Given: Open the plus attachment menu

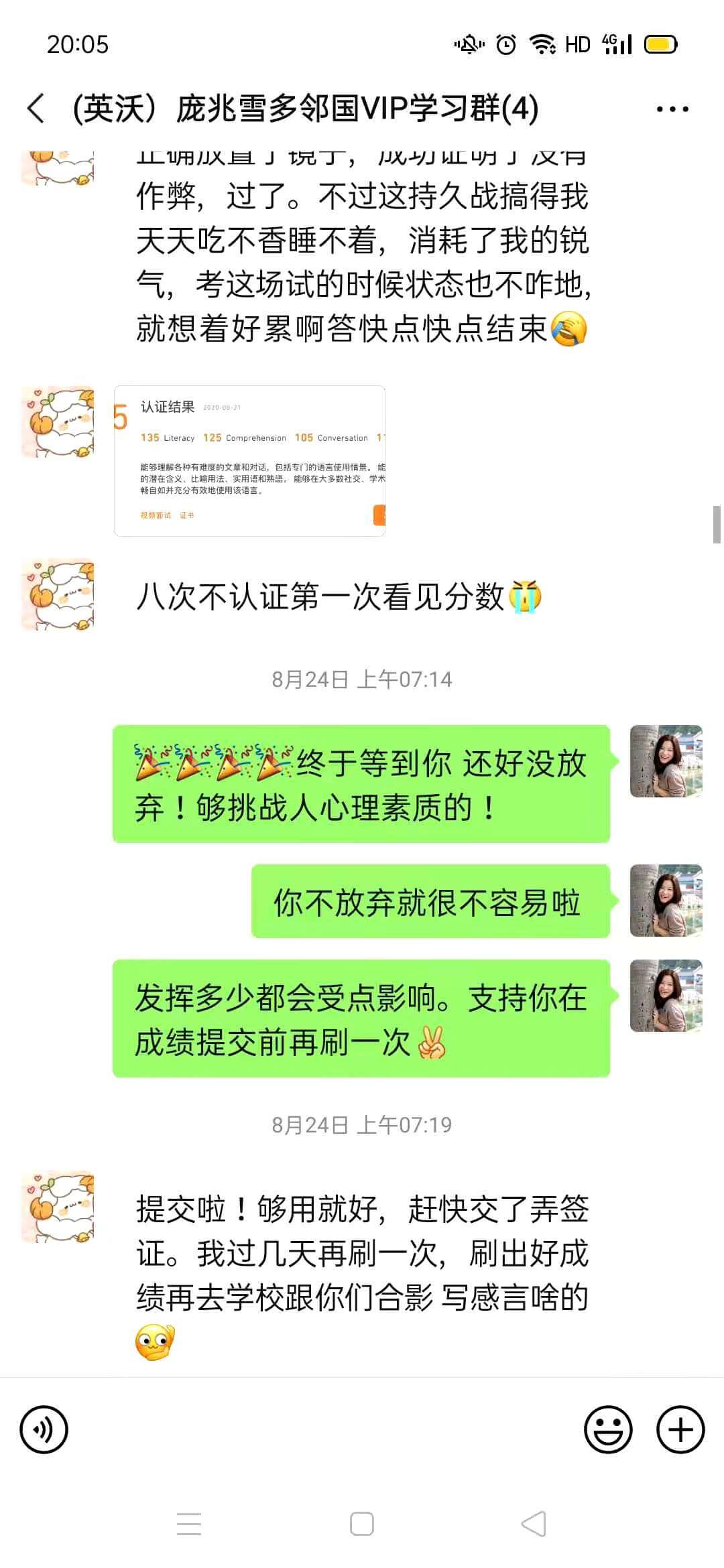Looking at the screenshot, I should coord(680,1429).
